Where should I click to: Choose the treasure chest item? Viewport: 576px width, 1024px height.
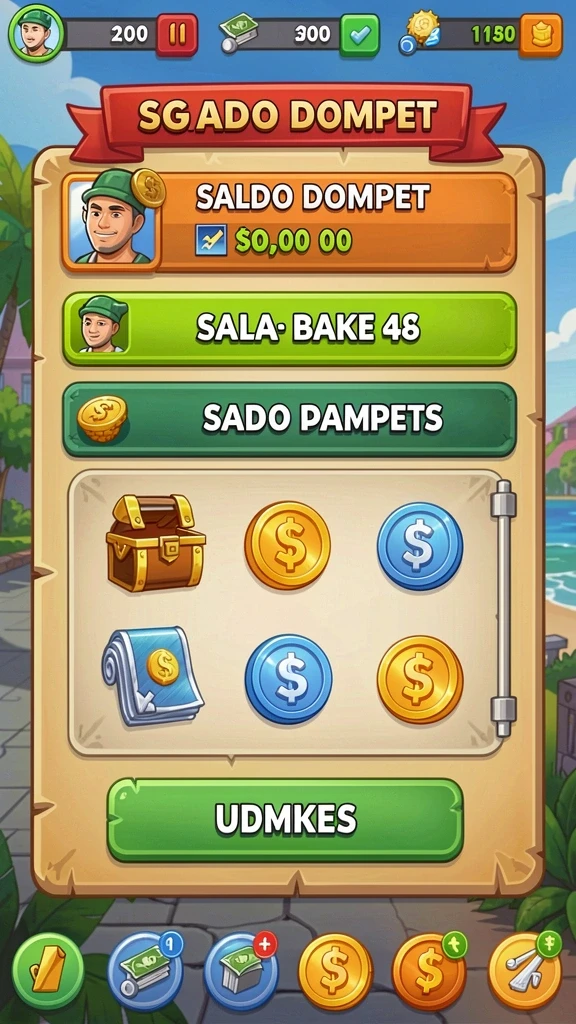pyautogui.click(x=155, y=543)
